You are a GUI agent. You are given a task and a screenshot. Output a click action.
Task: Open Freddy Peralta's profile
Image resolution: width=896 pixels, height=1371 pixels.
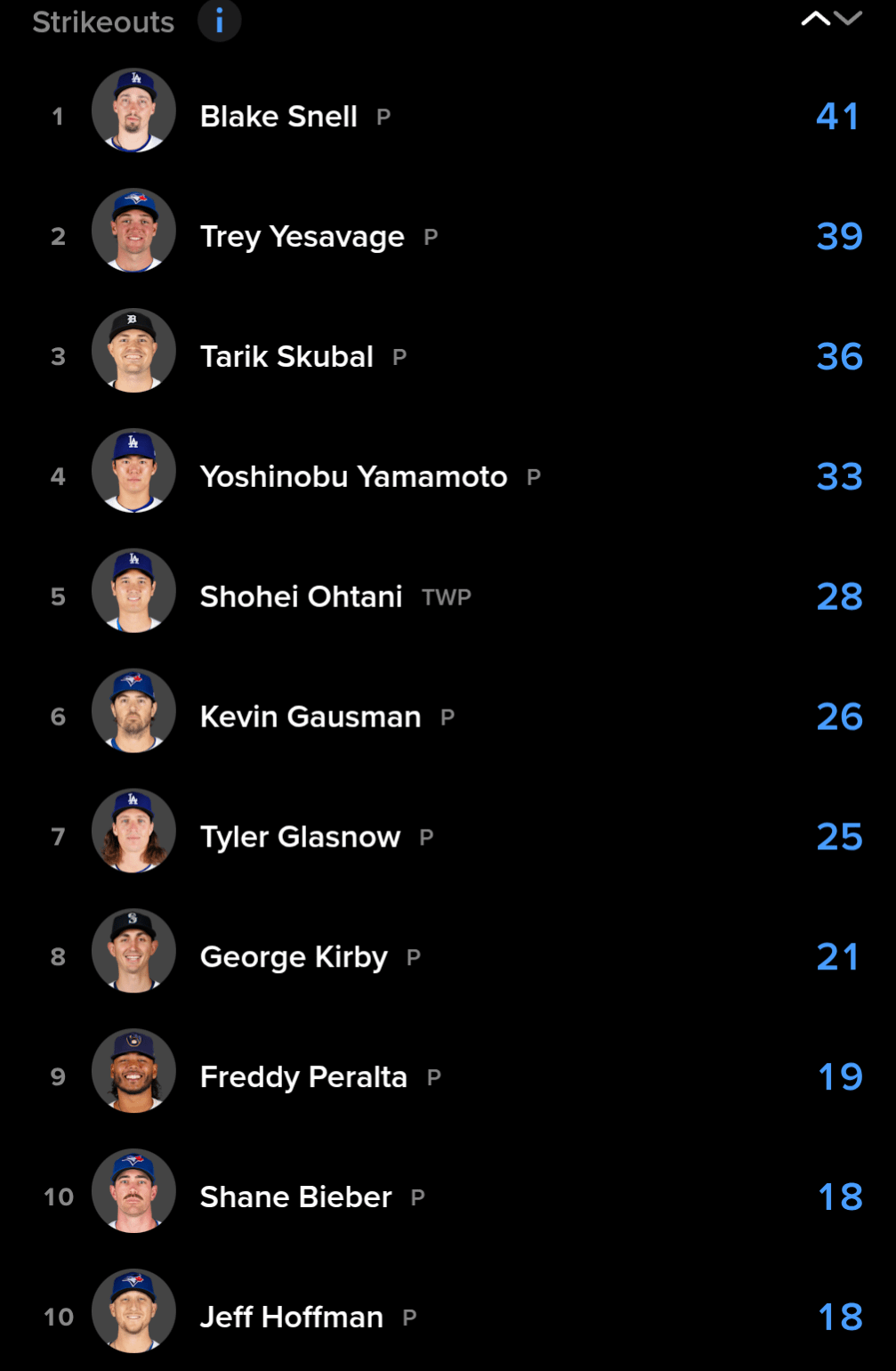tap(303, 1077)
